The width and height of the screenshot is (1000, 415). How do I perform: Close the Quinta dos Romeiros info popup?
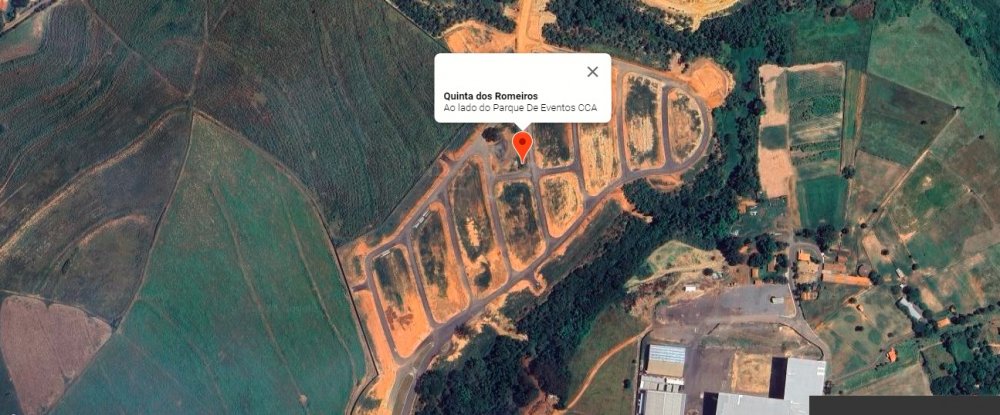tap(592, 71)
